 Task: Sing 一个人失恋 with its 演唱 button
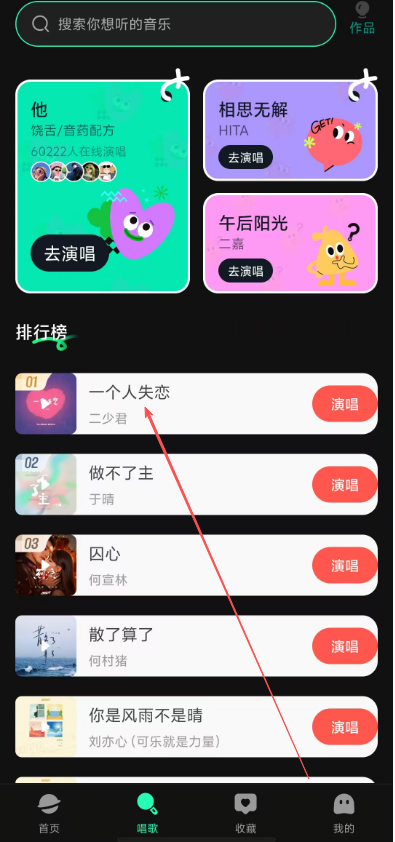pos(345,404)
